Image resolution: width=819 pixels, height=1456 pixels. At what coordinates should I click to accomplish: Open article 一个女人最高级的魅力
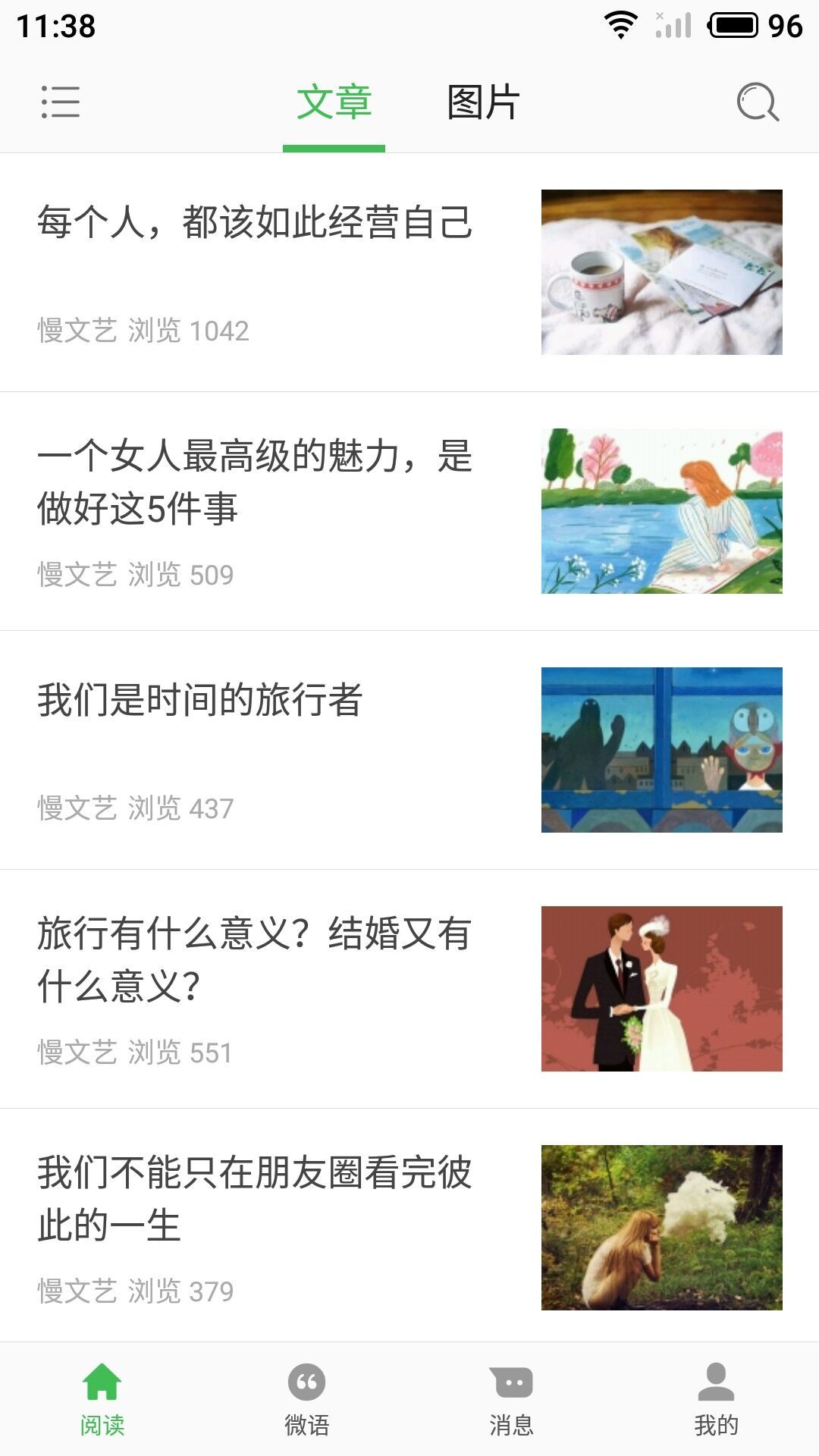(x=409, y=511)
